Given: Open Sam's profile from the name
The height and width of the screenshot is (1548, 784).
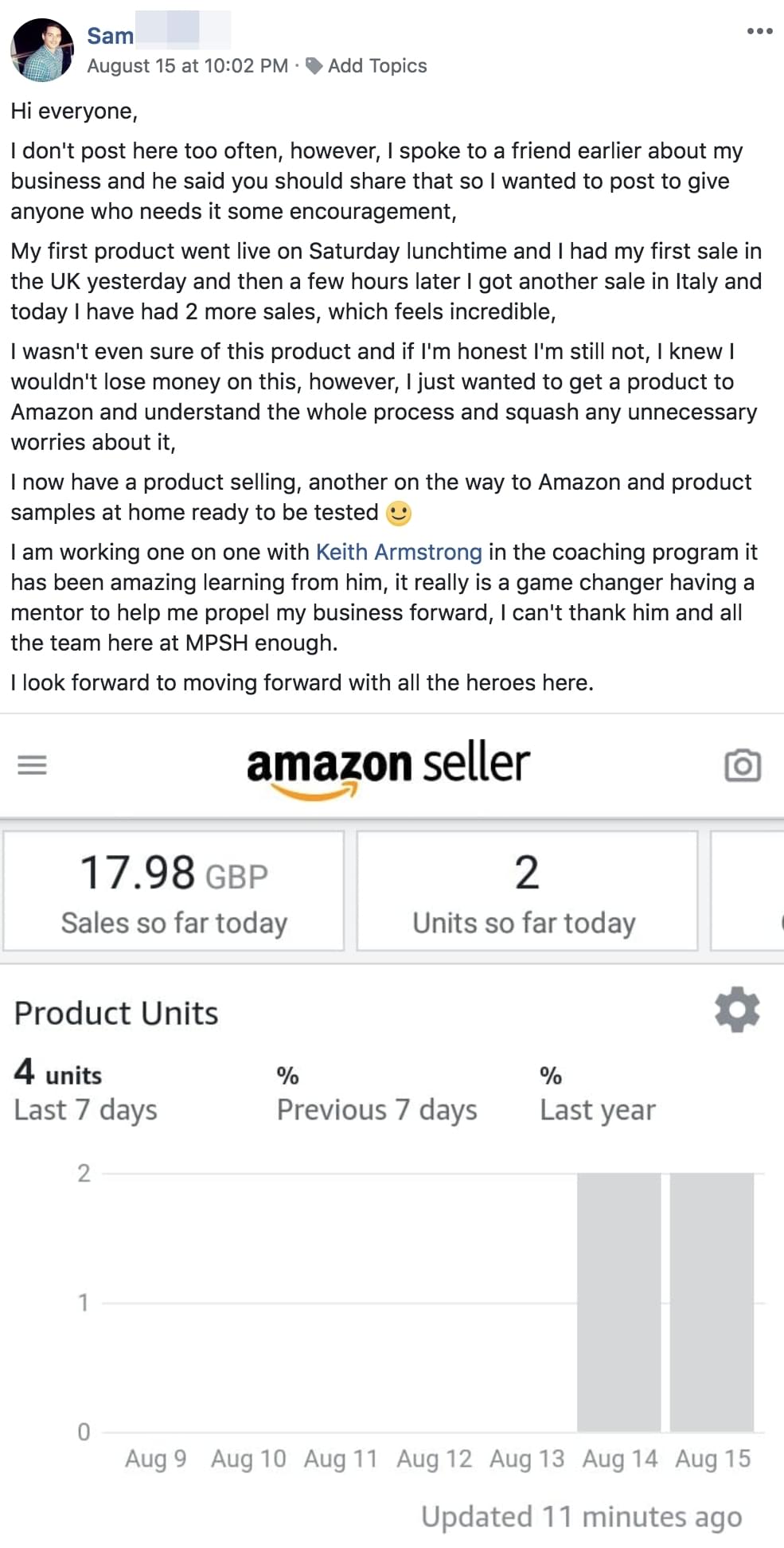Looking at the screenshot, I should 110,36.
